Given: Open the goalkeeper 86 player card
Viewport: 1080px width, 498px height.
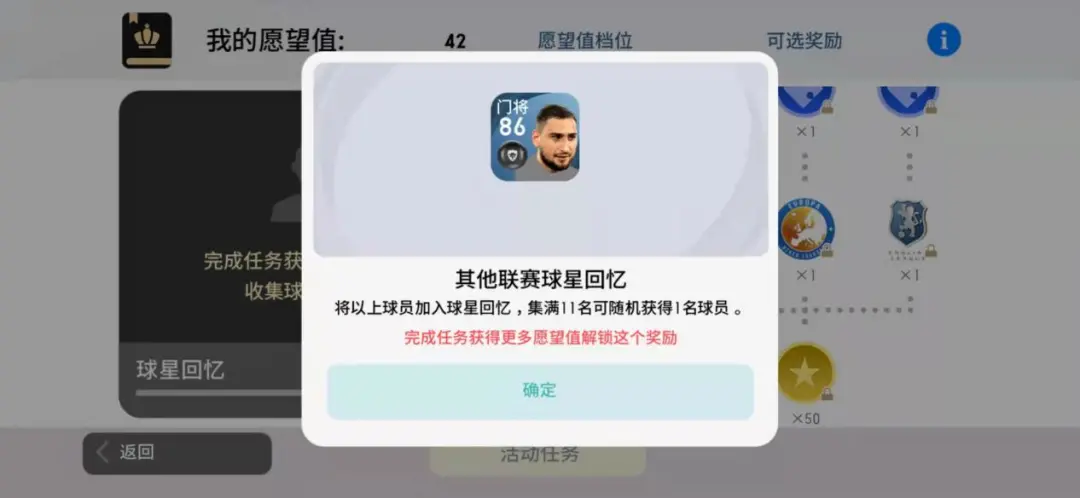Looking at the screenshot, I should tap(534, 137).
